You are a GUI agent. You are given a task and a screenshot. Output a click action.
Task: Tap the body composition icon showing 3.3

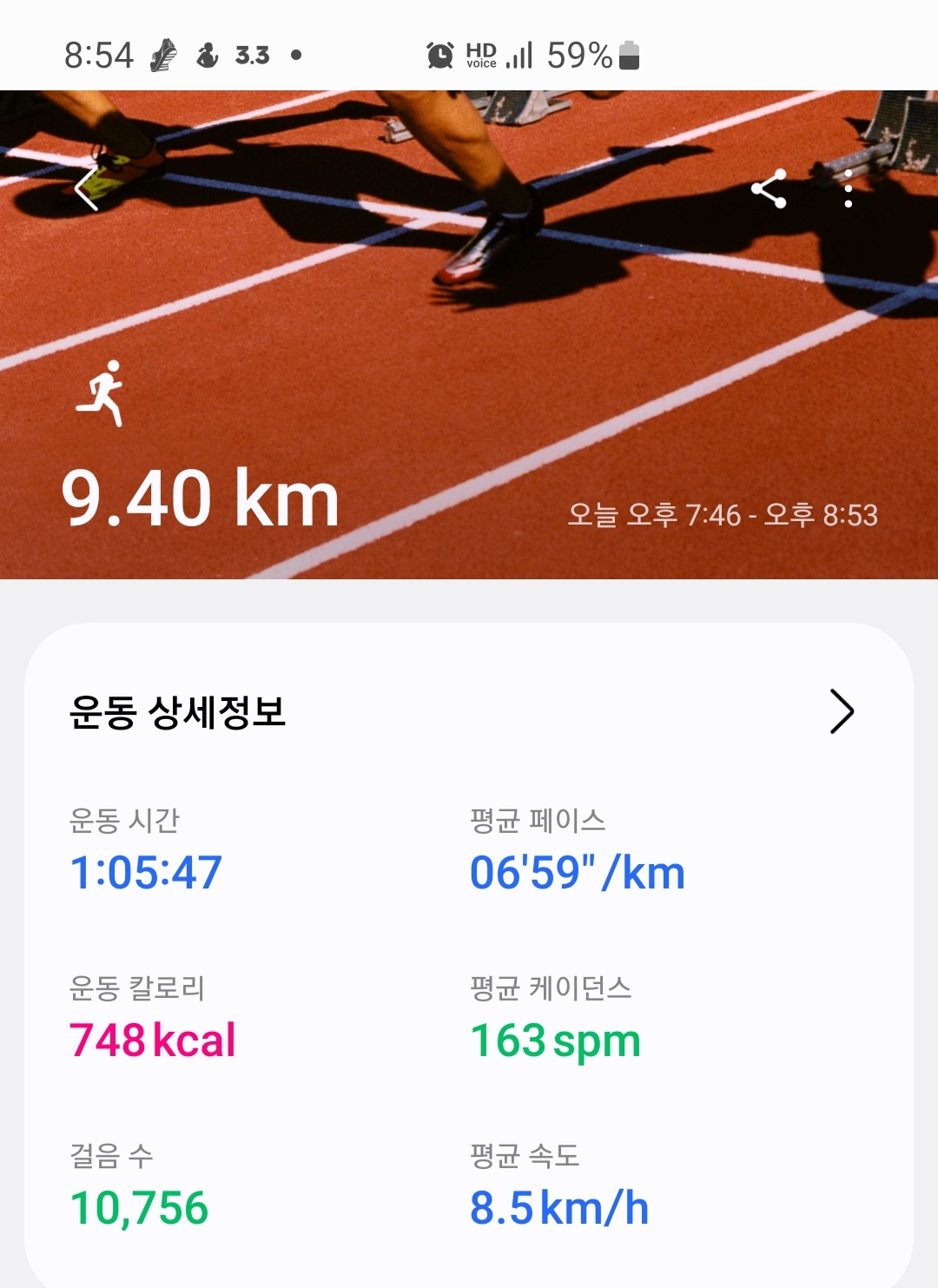208,56
